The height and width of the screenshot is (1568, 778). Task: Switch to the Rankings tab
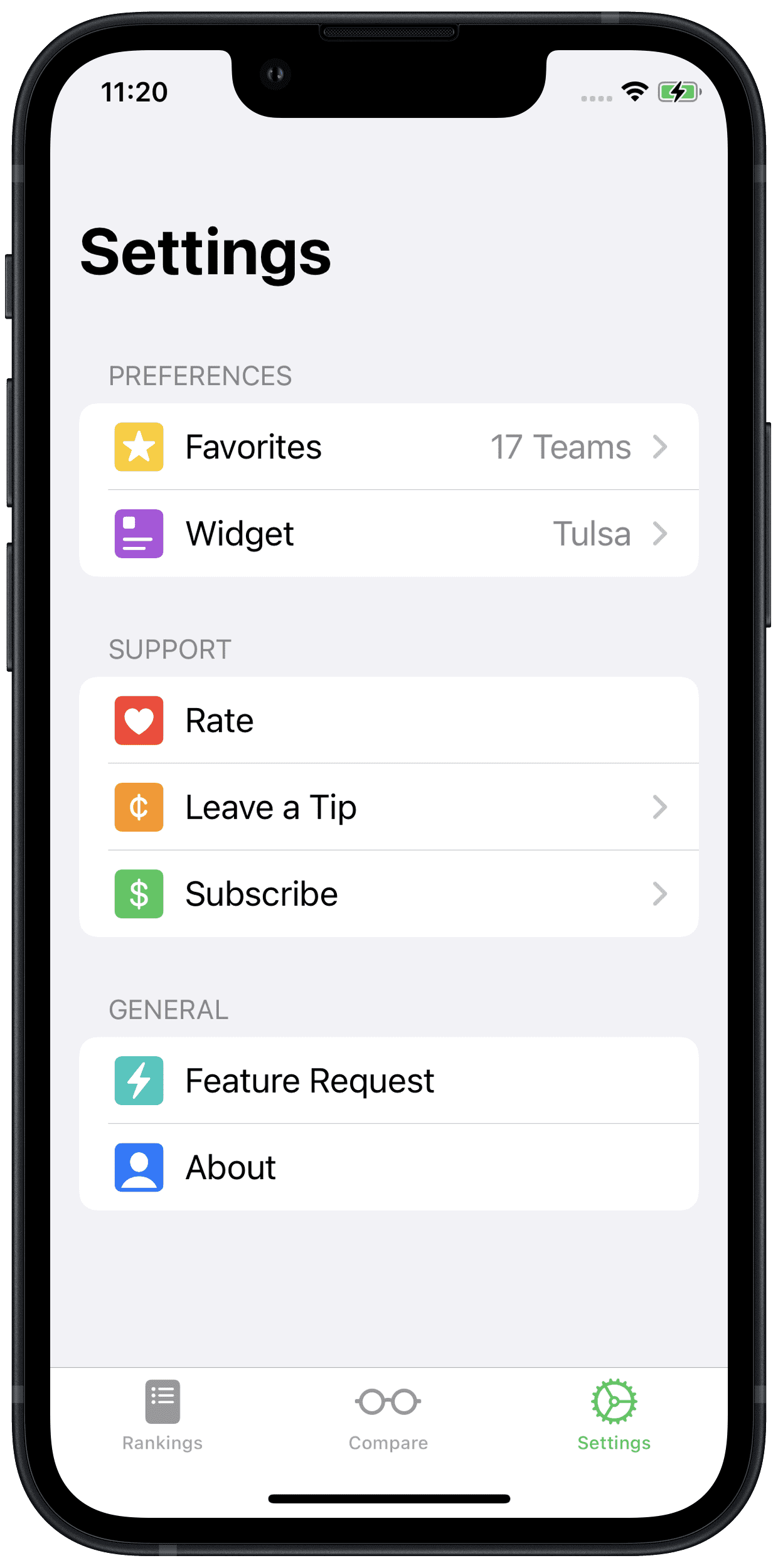(163, 1416)
